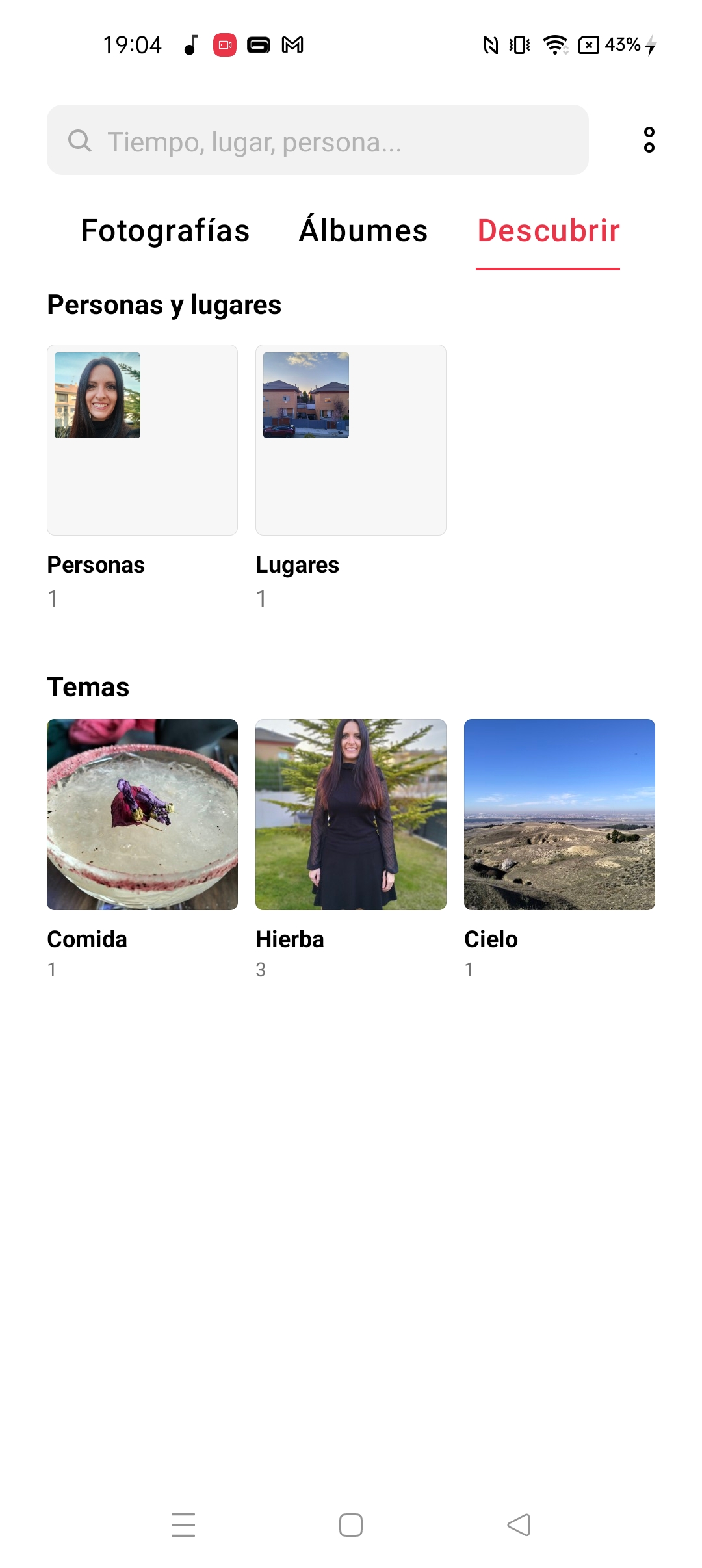Open the Personas album
Image resolution: width=702 pixels, height=1568 pixels.
(x=142, y=440)
